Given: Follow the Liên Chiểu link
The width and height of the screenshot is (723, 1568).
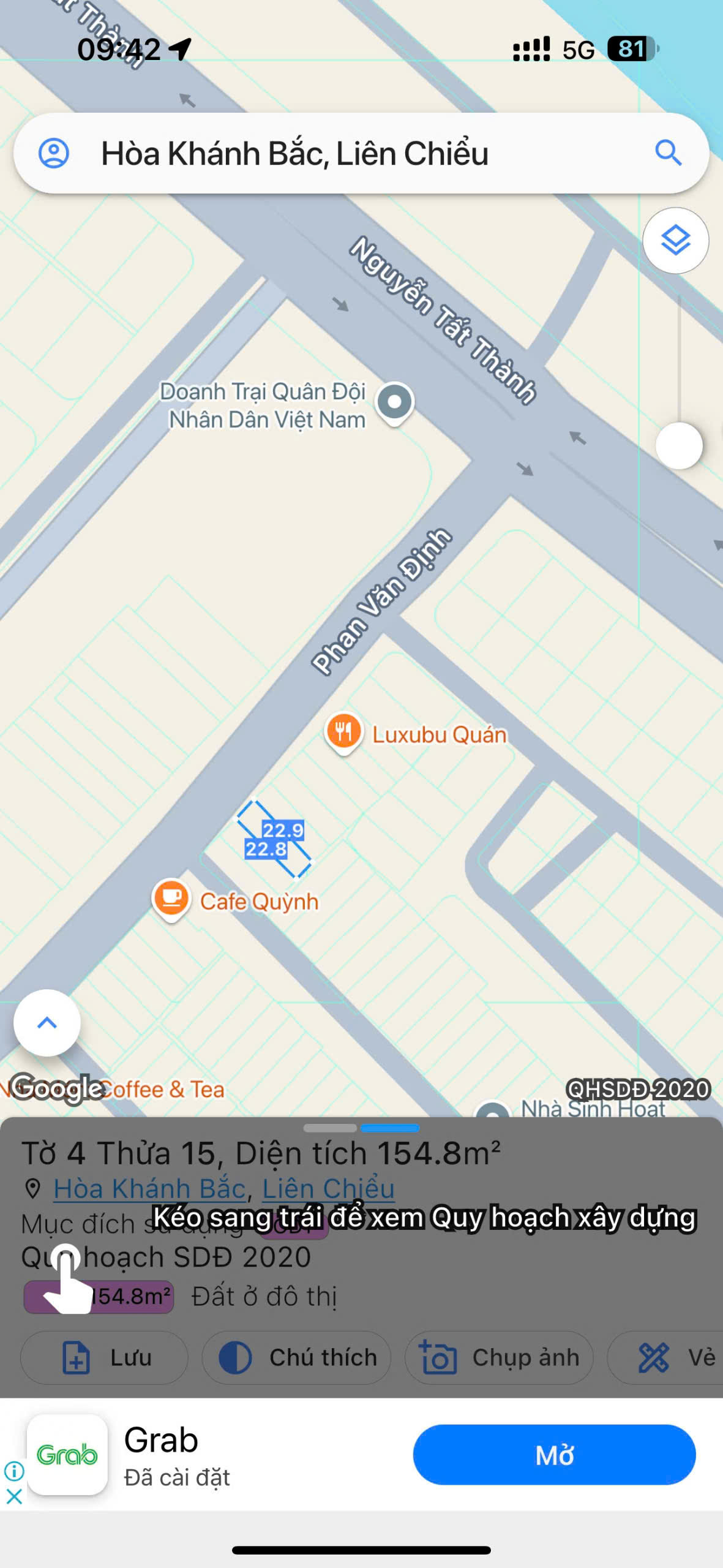Looking at the screenshot, I should pos(328,1189).
